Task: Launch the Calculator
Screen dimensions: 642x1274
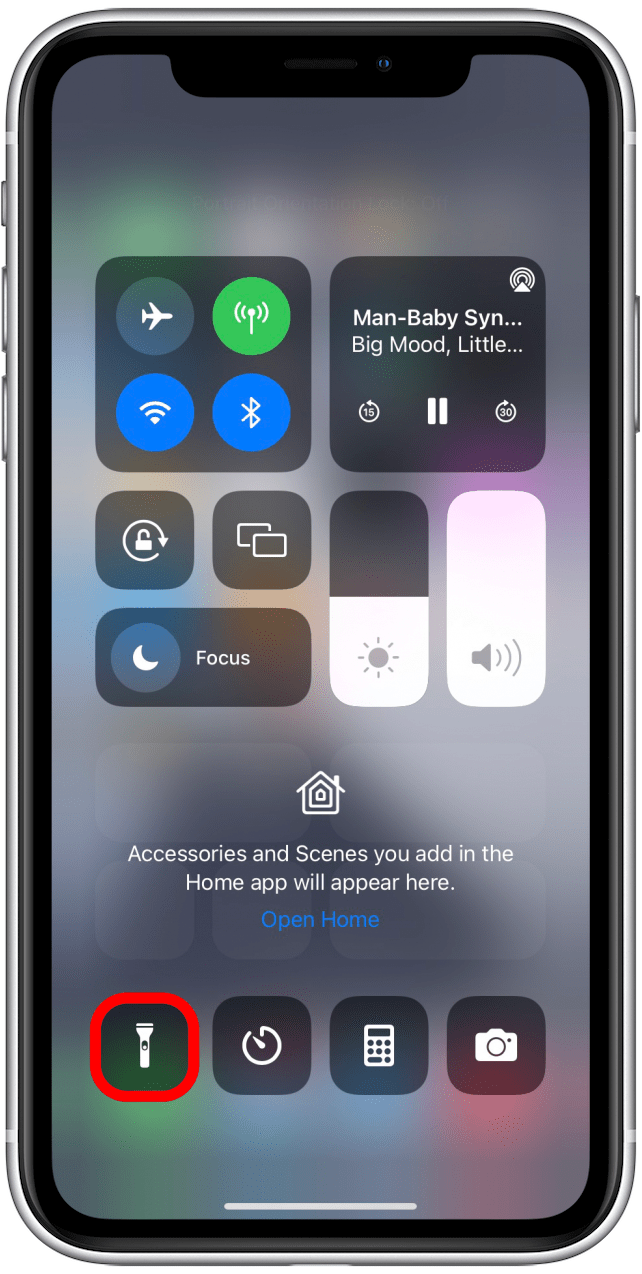Action: (379, 1046)
